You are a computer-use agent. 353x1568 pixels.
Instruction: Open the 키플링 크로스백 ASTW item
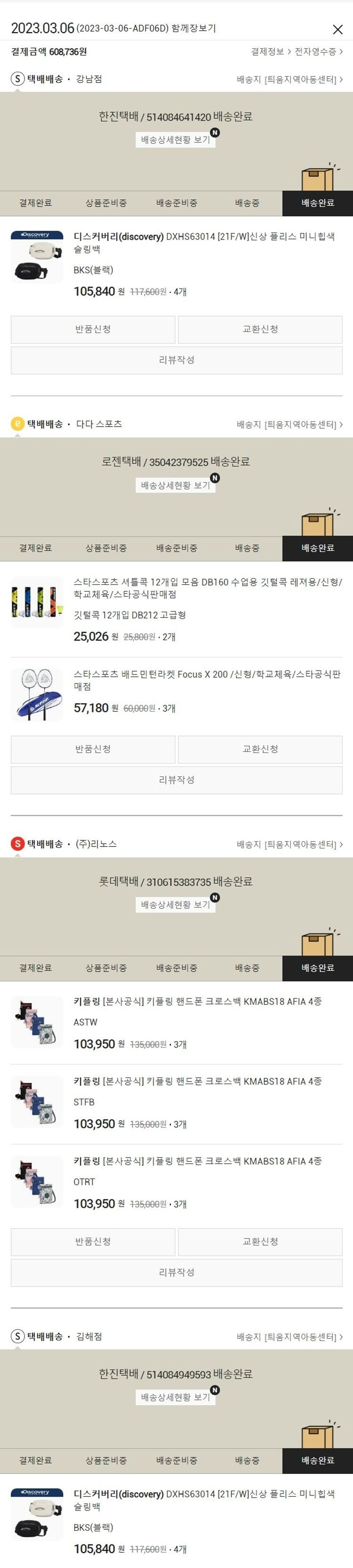click(198, 1002)
